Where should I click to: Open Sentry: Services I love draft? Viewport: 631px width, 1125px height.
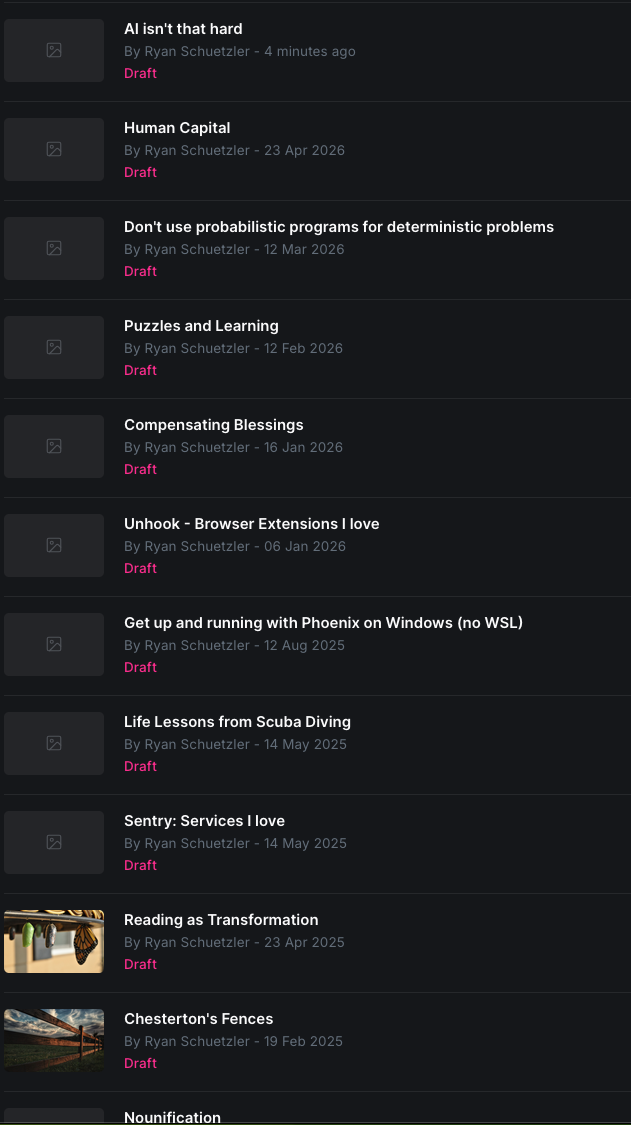[x=204, y=821]
